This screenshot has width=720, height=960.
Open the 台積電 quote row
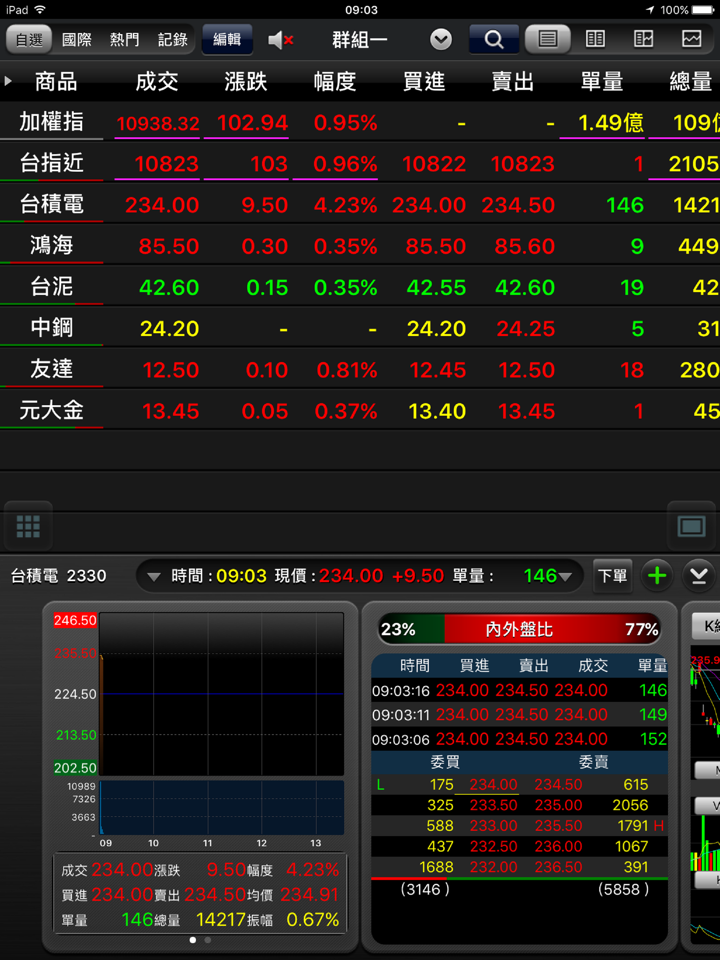point(52,205)
